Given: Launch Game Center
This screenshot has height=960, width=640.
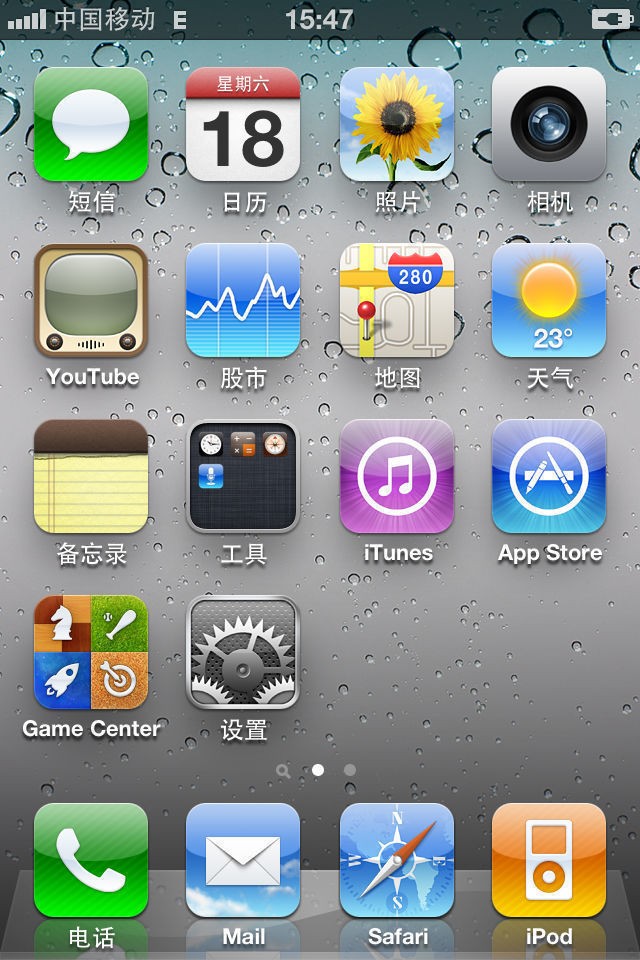Looking at the screenshot, I should click(91, 652).
